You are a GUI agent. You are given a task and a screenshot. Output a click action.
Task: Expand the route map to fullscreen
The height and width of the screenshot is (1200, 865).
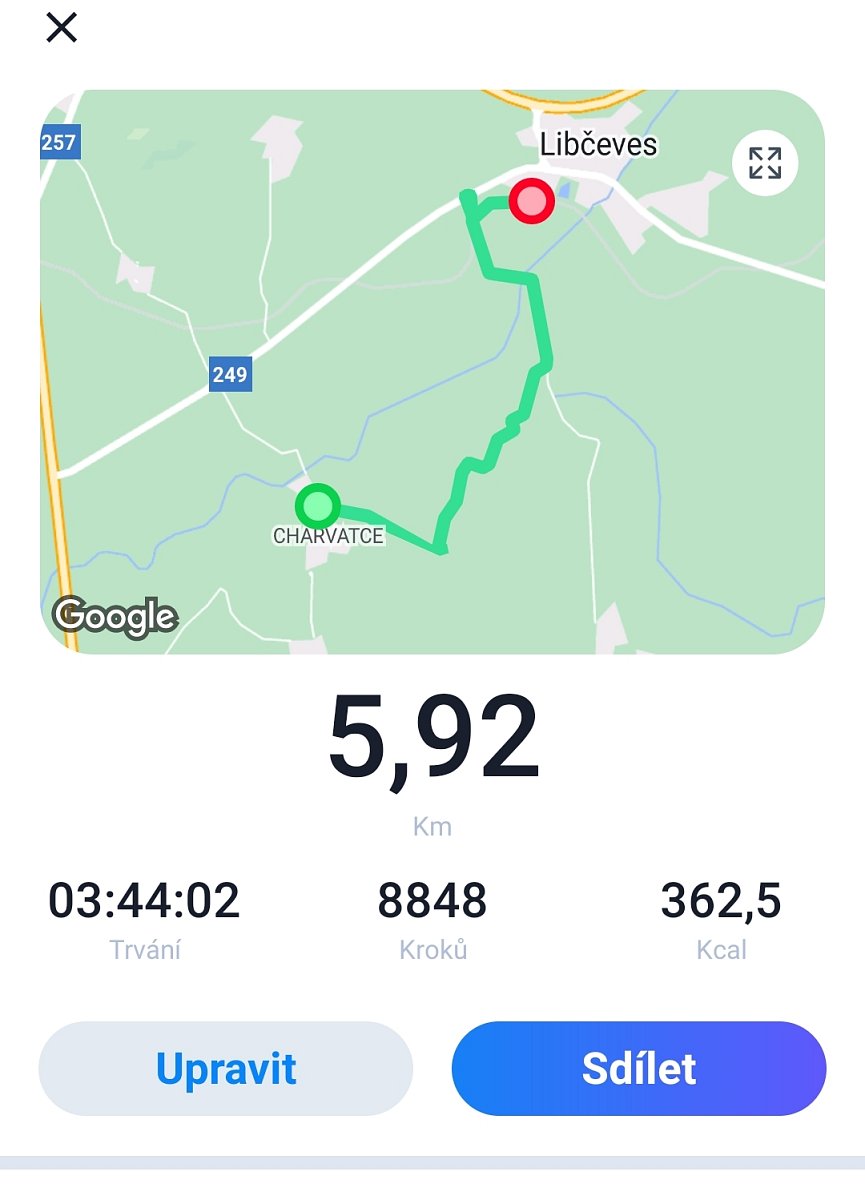click(x=765, y=162)
